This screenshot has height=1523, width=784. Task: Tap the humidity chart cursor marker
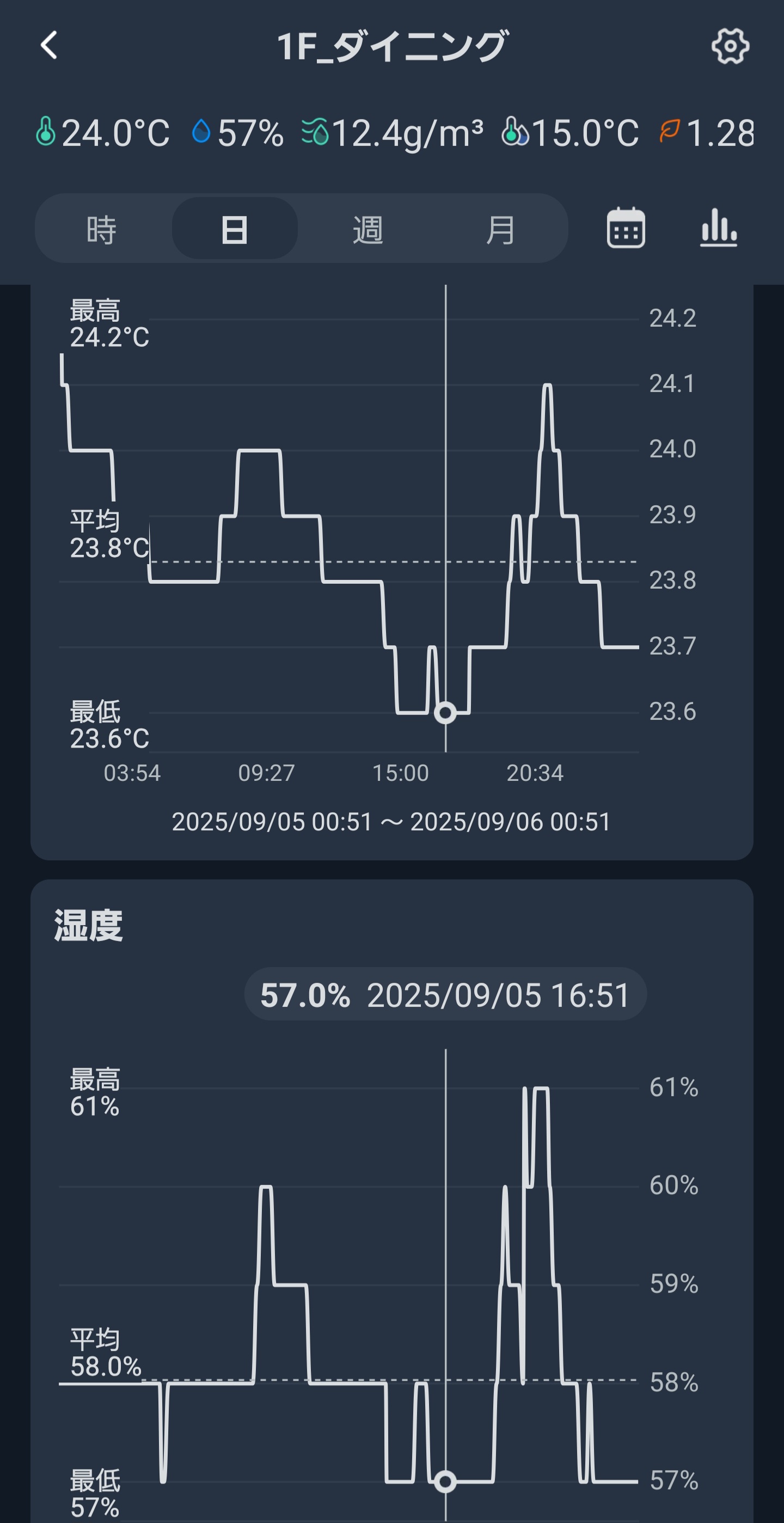click(445, 1482)
